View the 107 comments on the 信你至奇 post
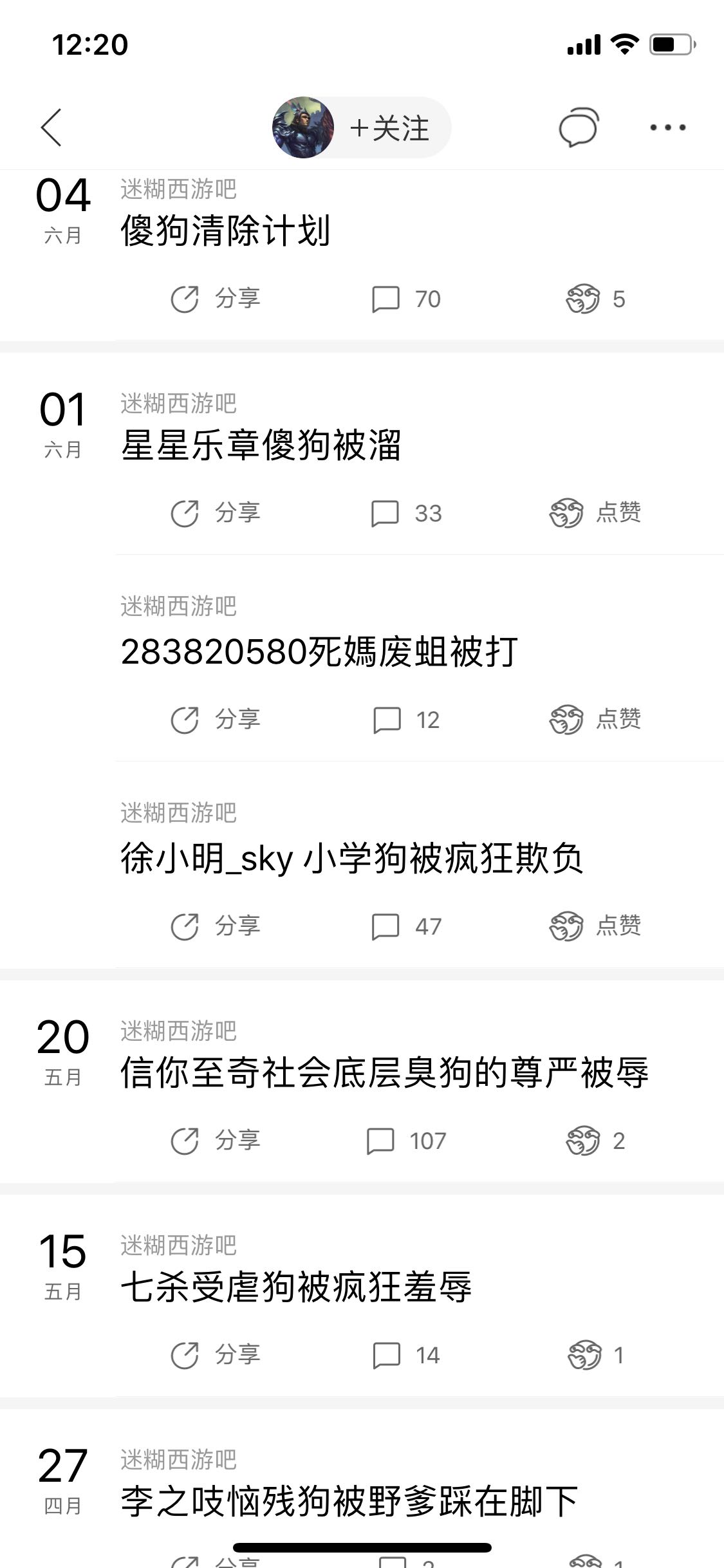The width and height of the screenshot is (724, 1568). pos(406,1141)
